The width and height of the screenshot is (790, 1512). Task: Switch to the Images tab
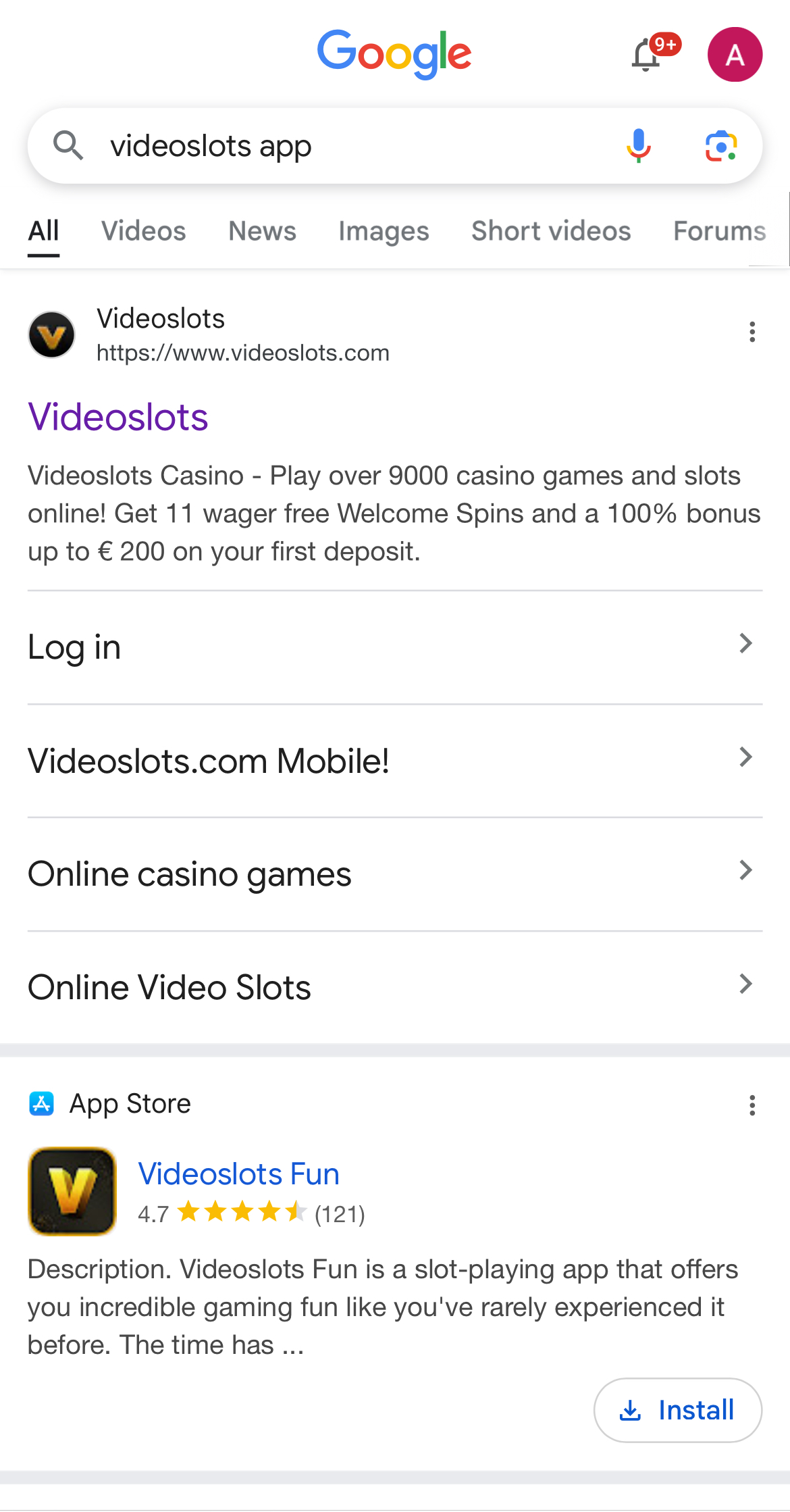(x=382, y=230)
